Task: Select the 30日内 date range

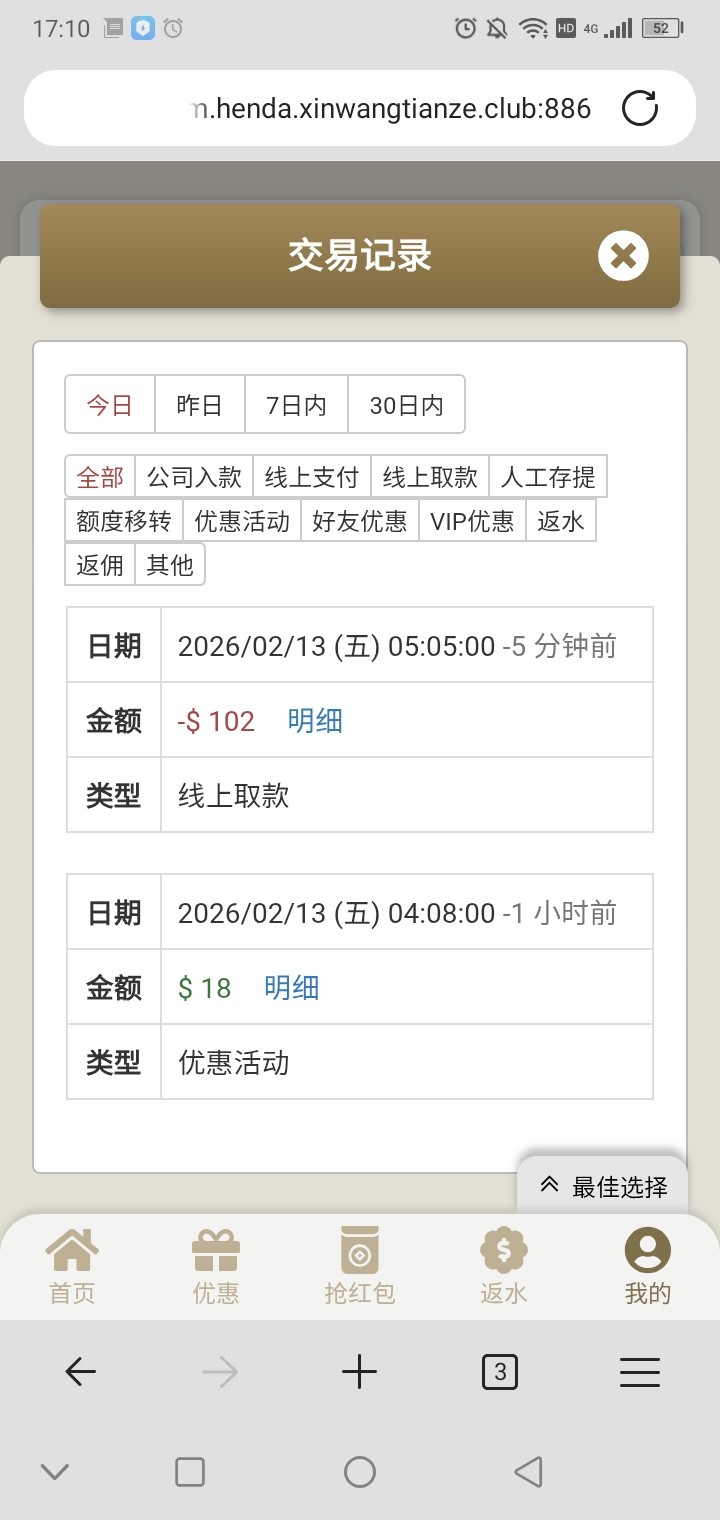Action: (x=406, y=405)
